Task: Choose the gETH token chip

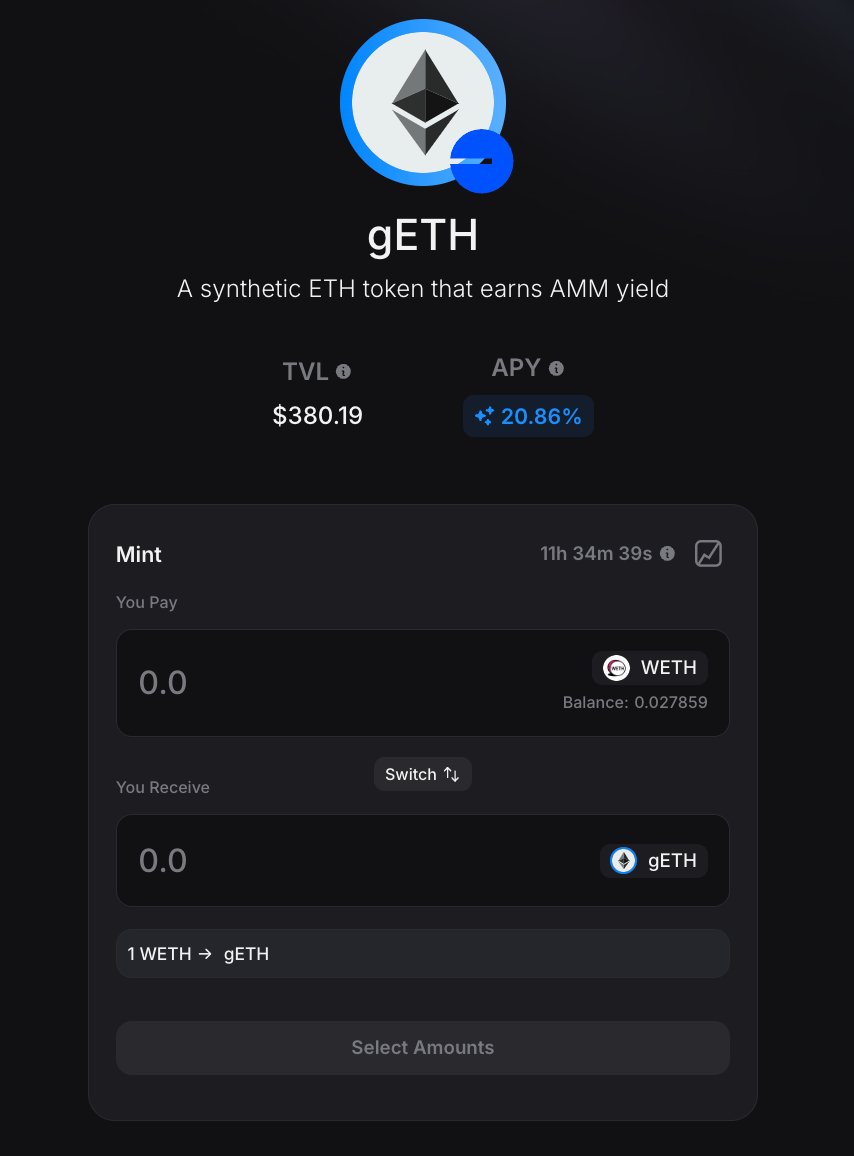Action: 654,860
